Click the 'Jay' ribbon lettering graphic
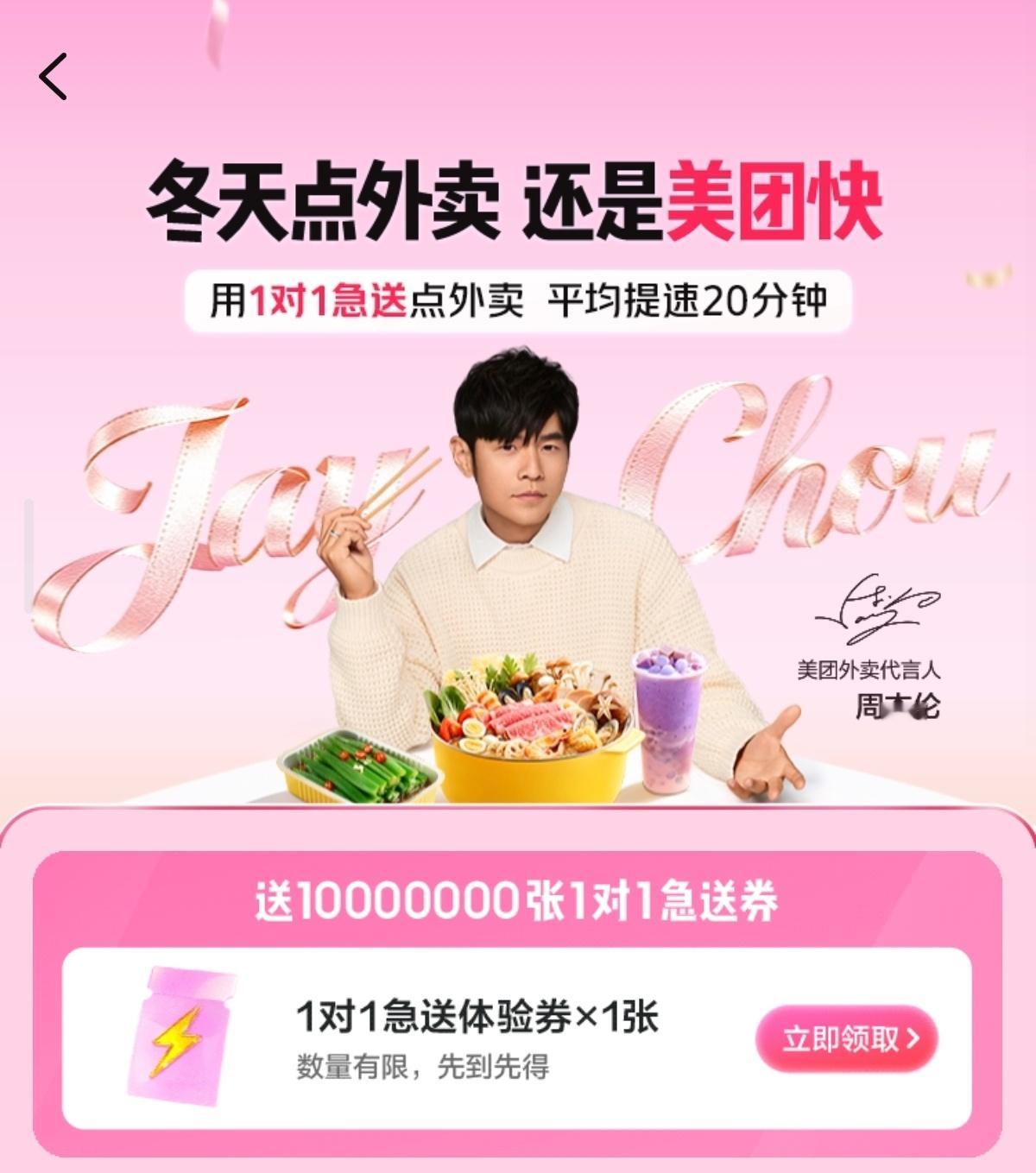This screenshot has height=1173, width=1036. (x=216, y=492)
